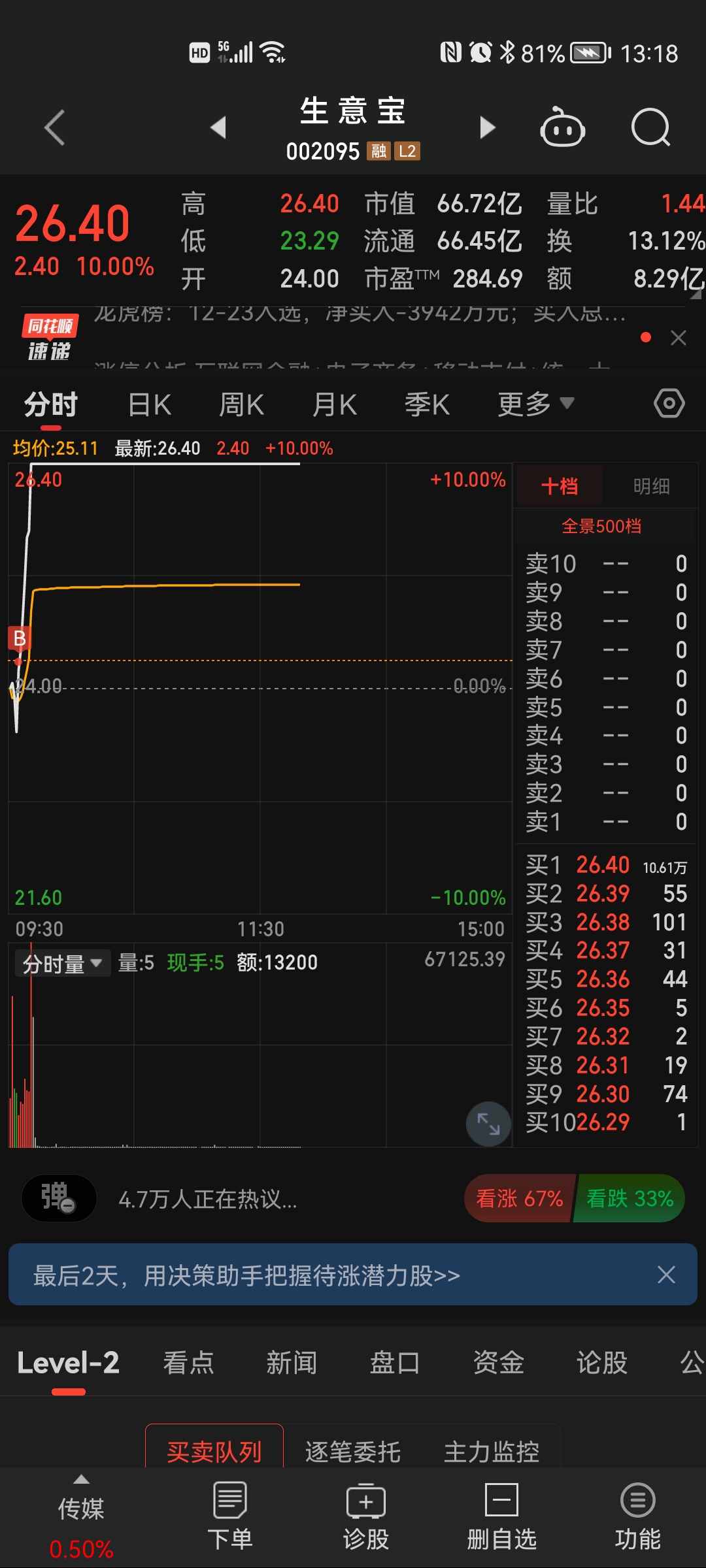Open stock search magnifier
706x1568 pixels.
(x=651, y=127)
